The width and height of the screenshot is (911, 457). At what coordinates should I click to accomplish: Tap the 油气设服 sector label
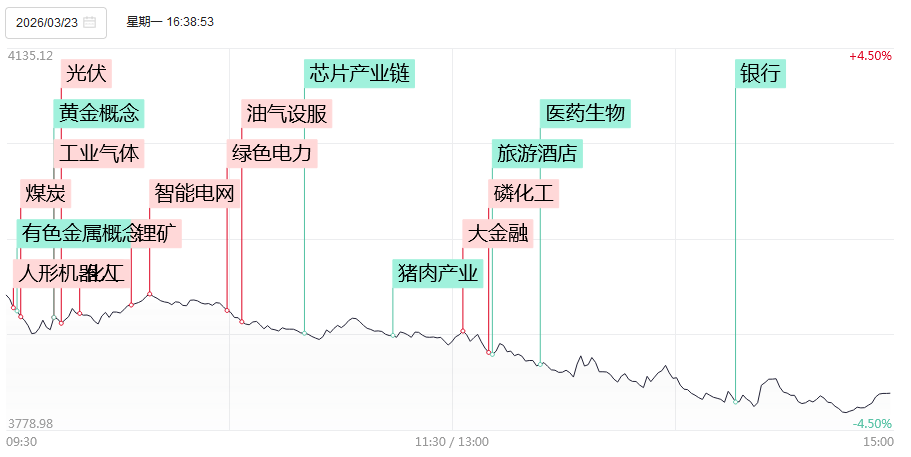point(286,113)
